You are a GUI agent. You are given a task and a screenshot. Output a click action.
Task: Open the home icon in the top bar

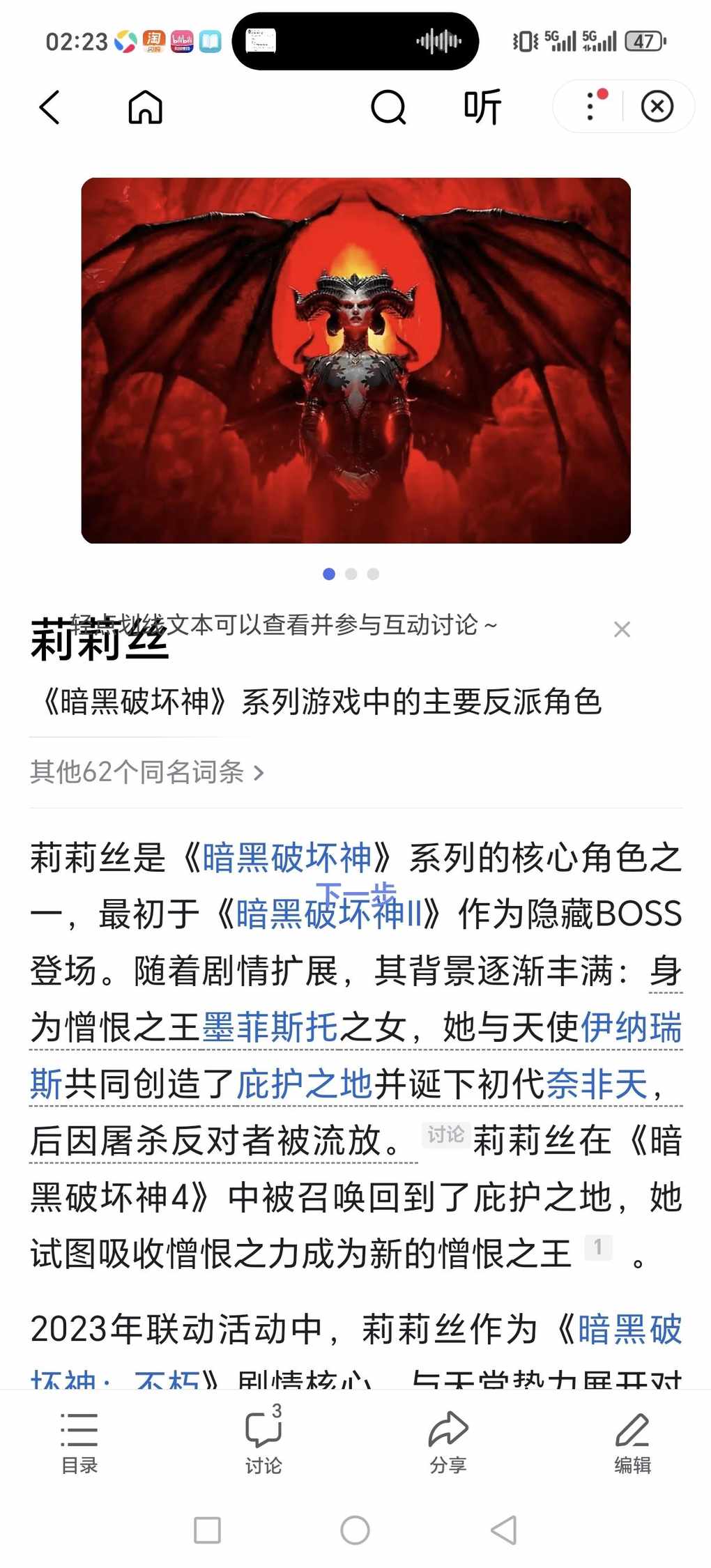145,107
